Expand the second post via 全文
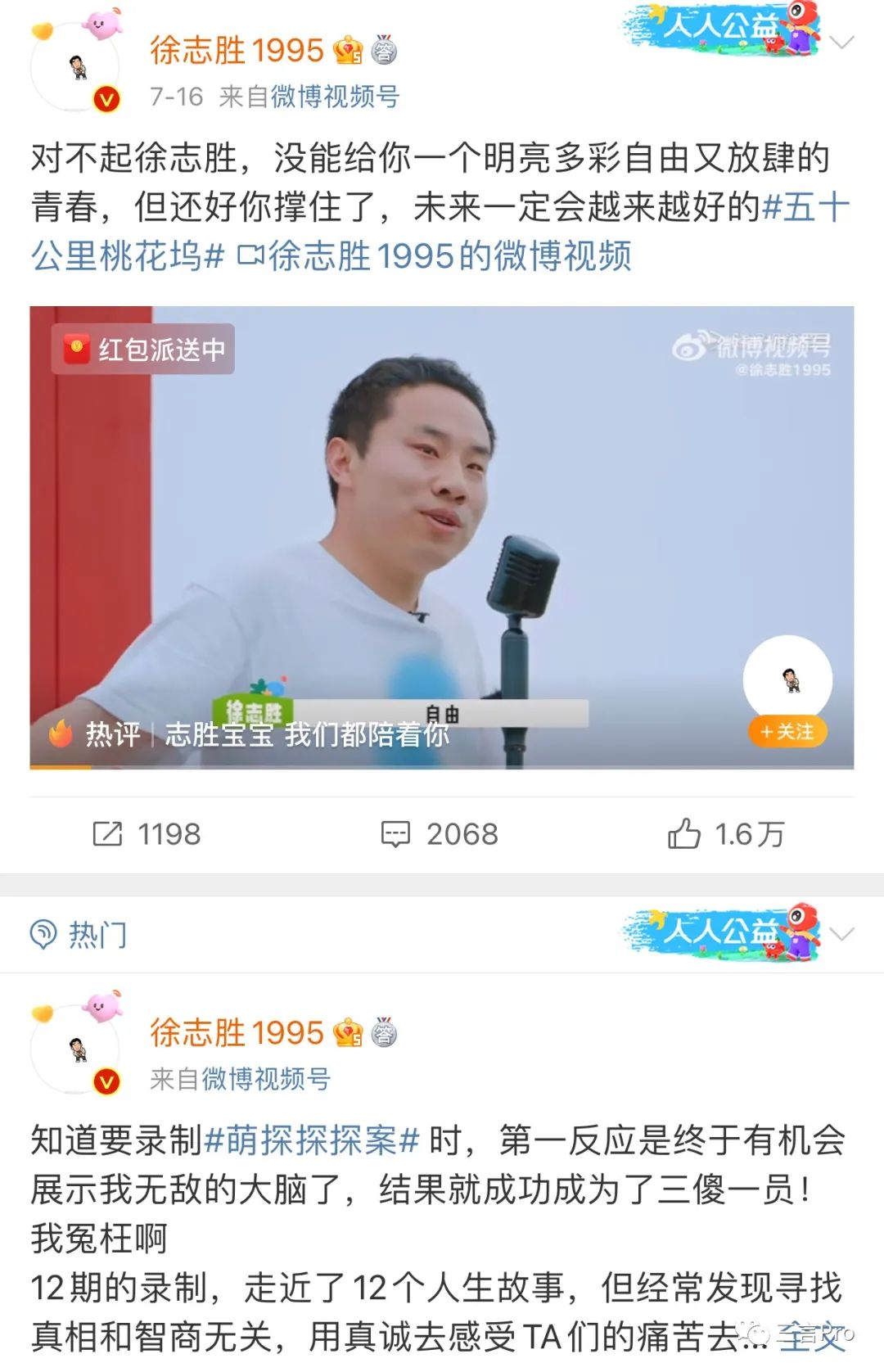Screen dimensions: 884x1372 click(x=810, y=1336)
